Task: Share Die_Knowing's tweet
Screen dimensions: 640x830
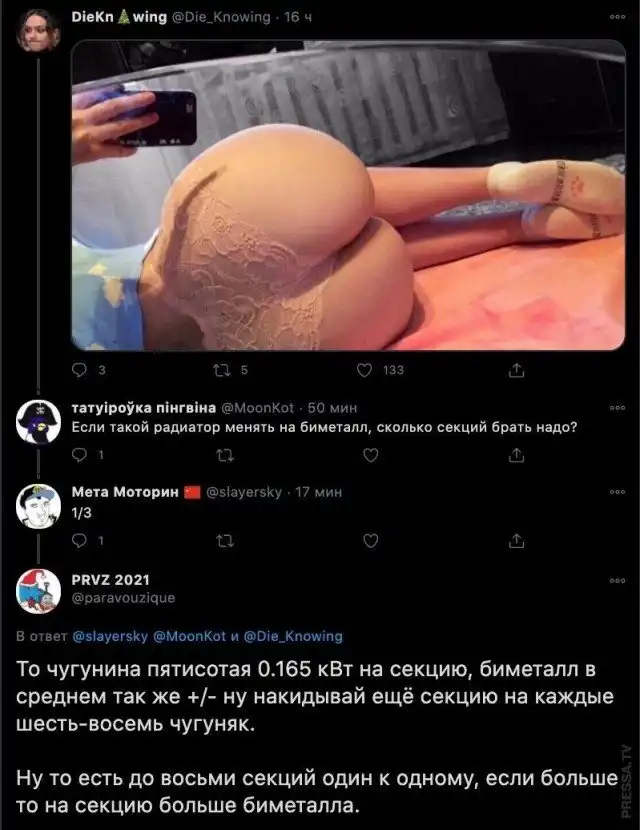Action: (516, 370)
